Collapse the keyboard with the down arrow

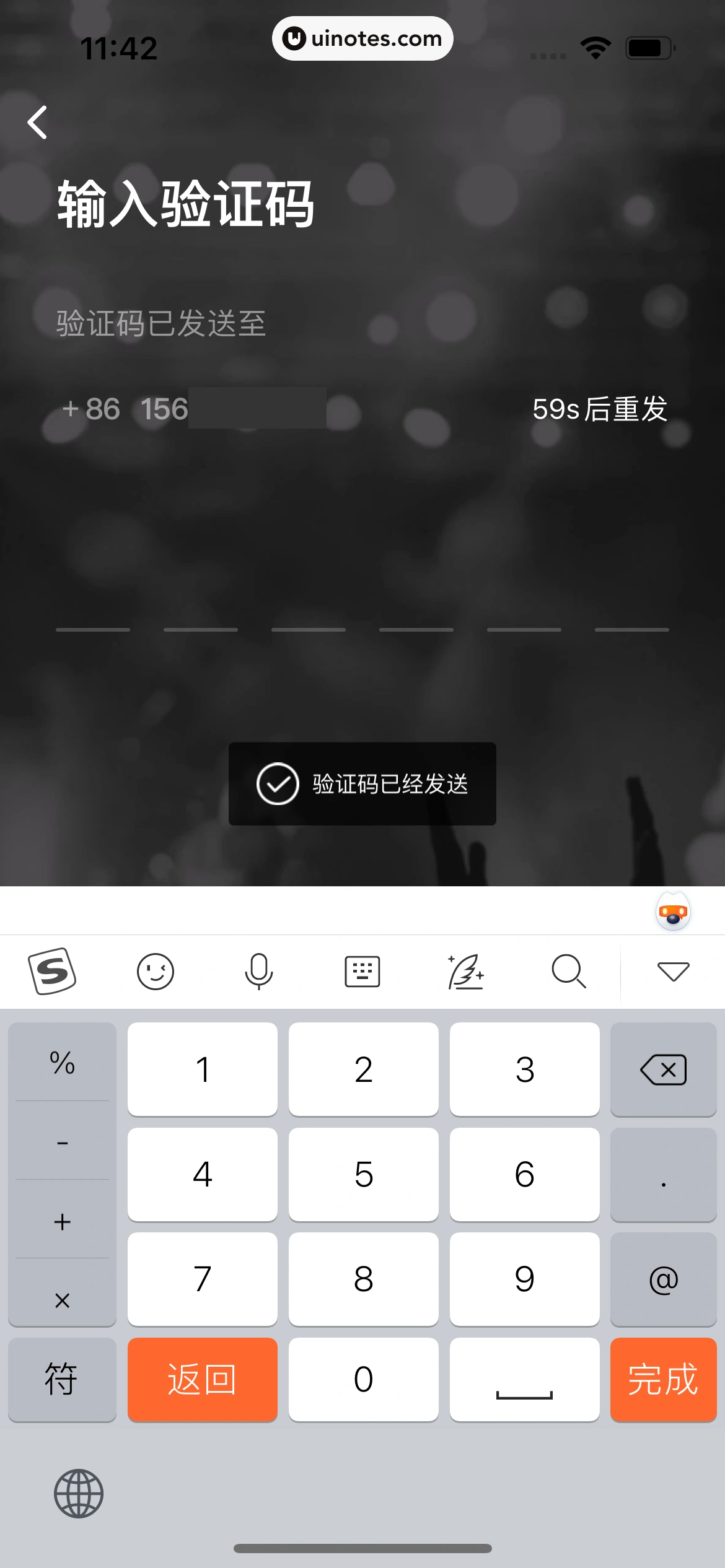(x=673, y=970)
